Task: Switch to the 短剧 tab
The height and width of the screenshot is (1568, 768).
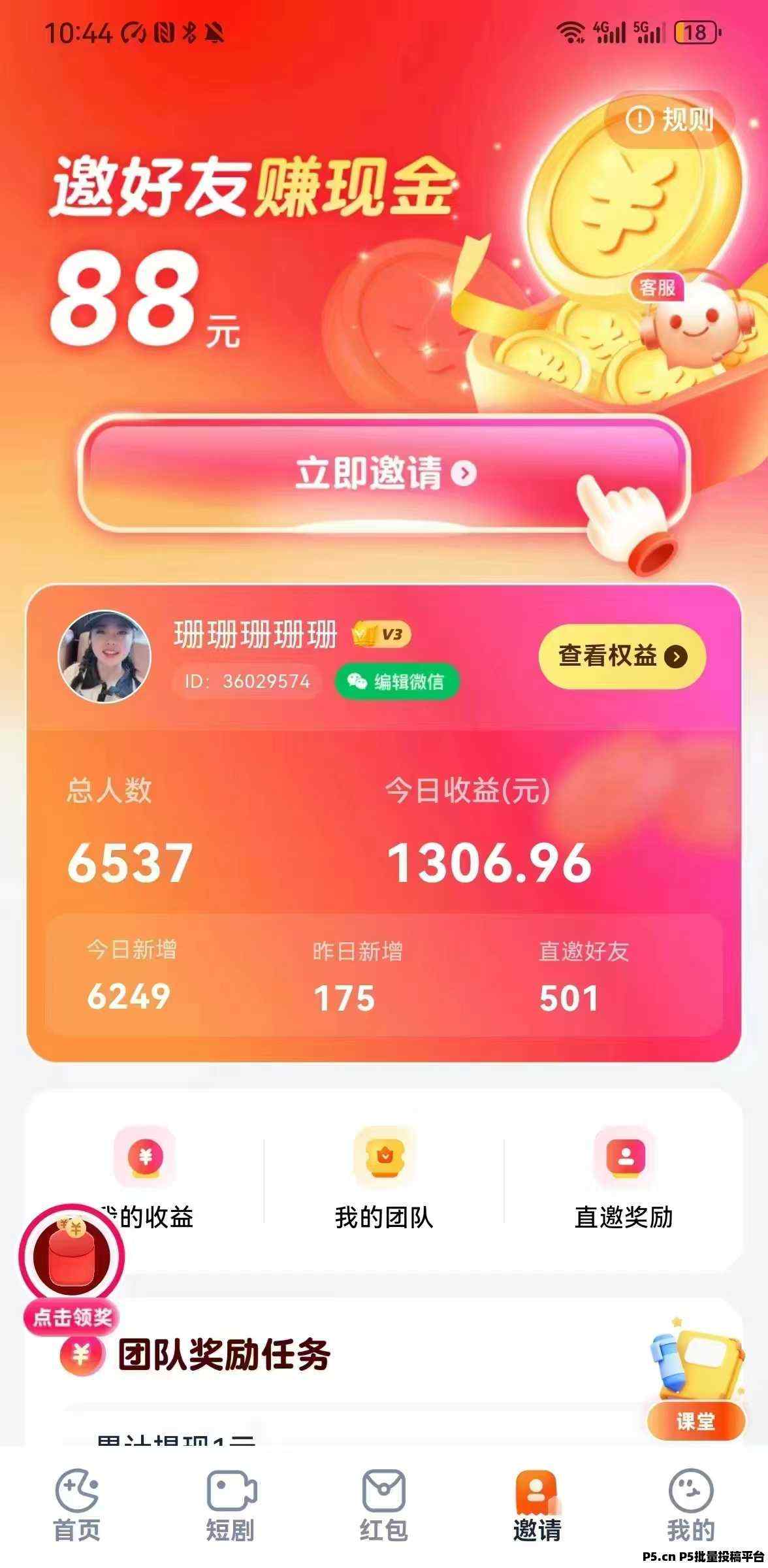Action: point(230,1509)
